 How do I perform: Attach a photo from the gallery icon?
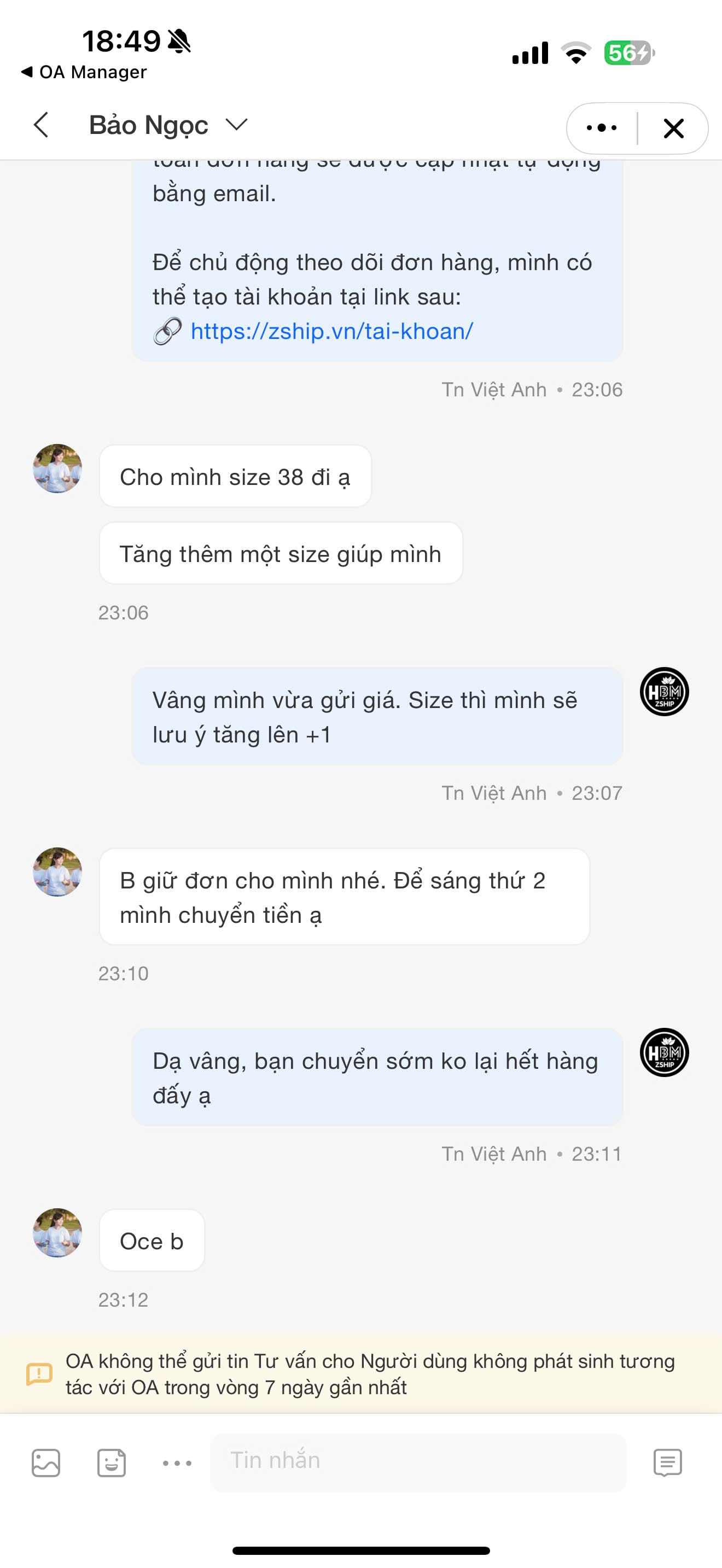[45, 1462]
